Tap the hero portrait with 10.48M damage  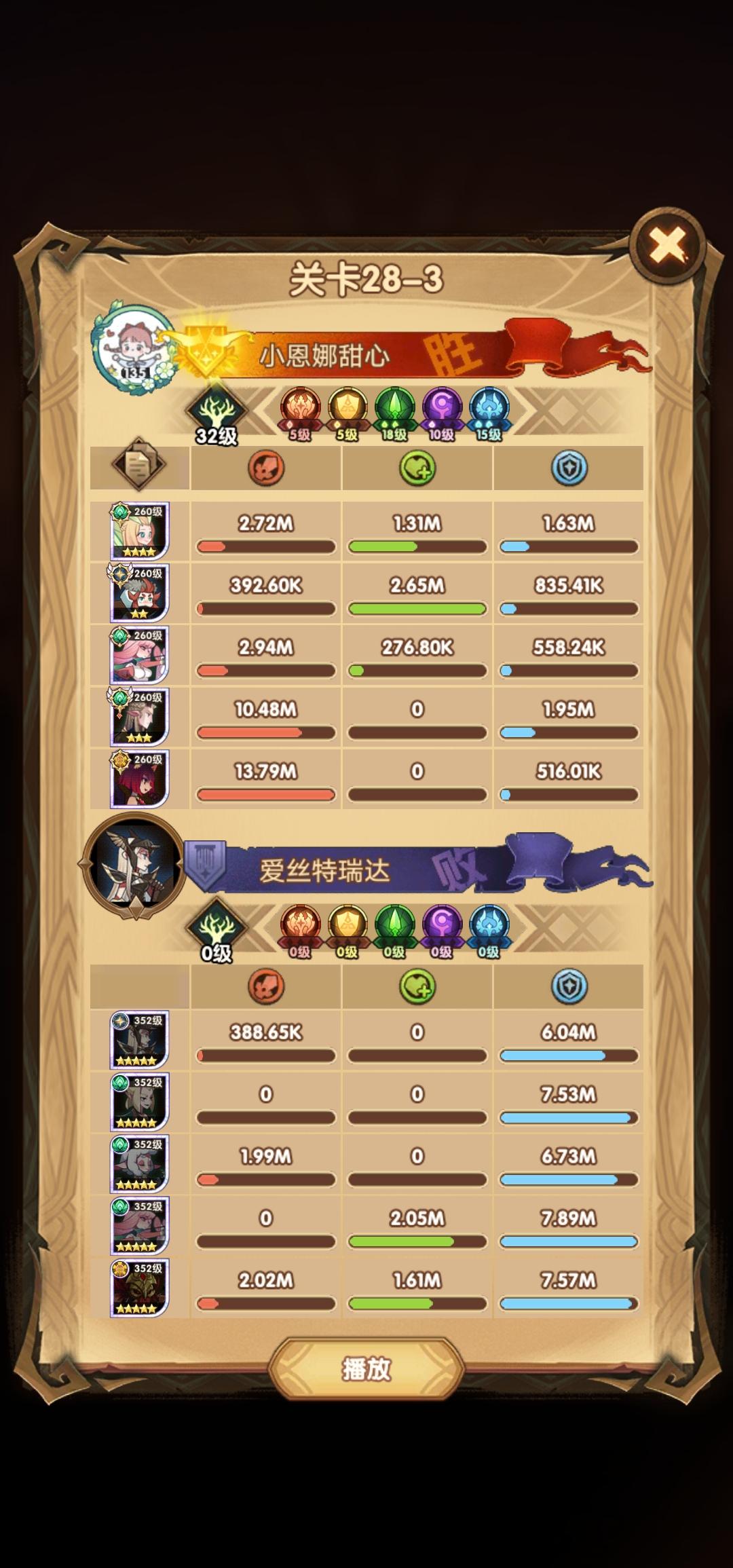pos(139,717)
